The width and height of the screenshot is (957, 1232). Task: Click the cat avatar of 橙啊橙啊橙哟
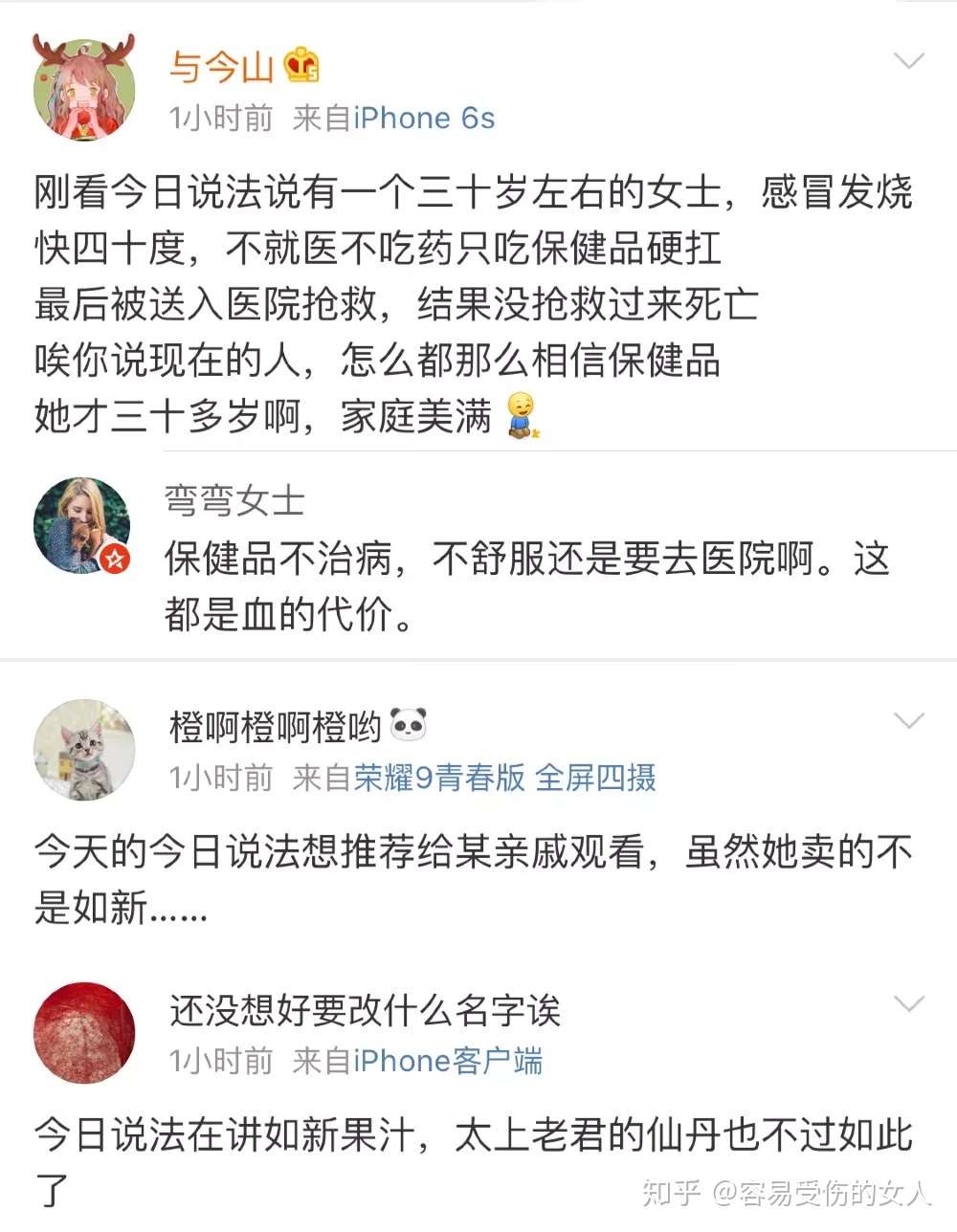point(82,749)
